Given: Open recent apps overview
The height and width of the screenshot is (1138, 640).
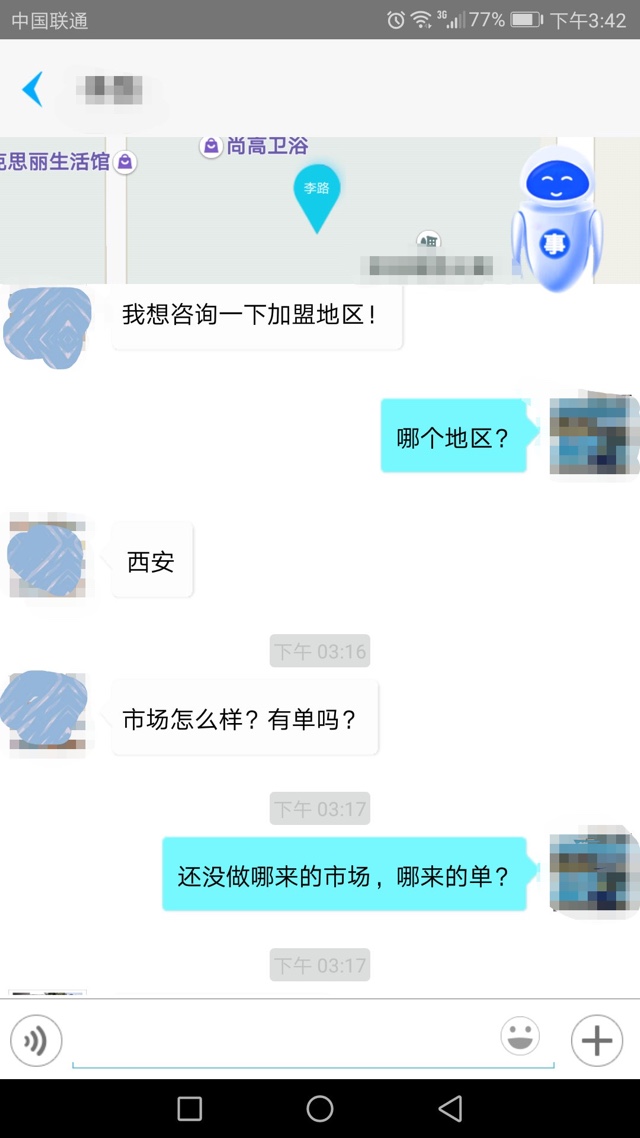Looking at the screenshot, I should (189, 1108).
